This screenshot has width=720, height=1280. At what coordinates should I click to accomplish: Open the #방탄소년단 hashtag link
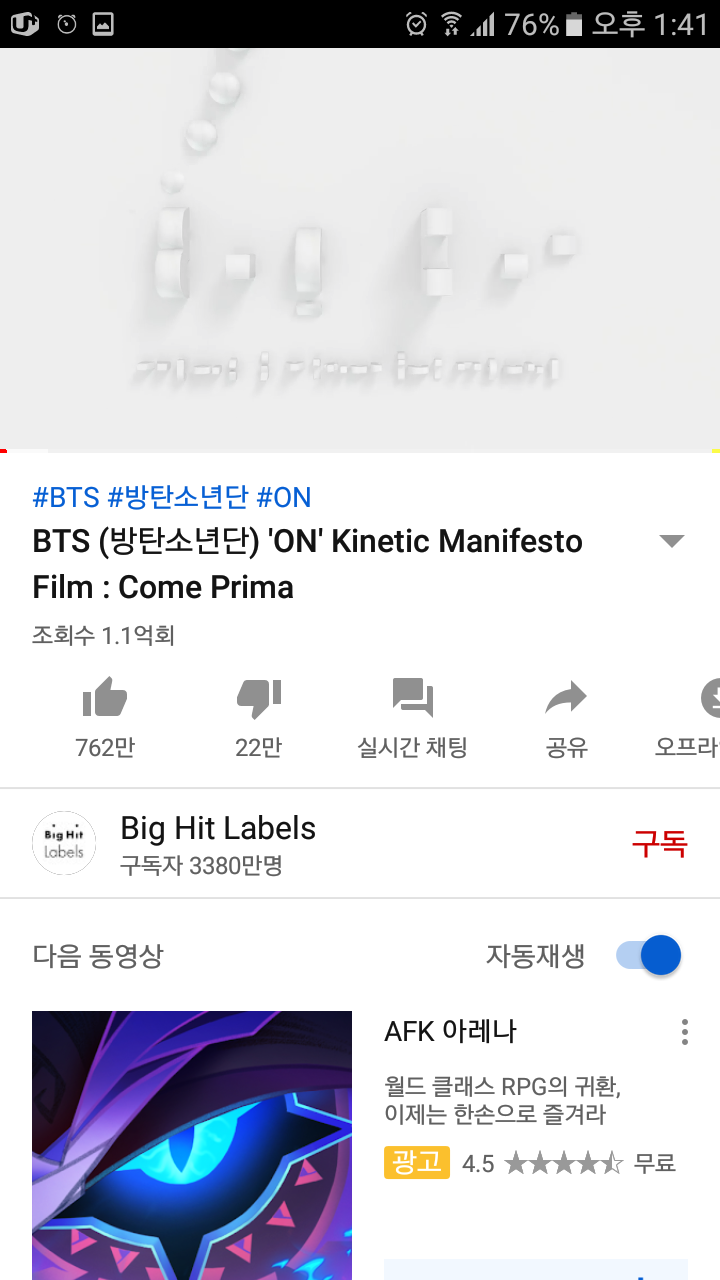[179, 497]
